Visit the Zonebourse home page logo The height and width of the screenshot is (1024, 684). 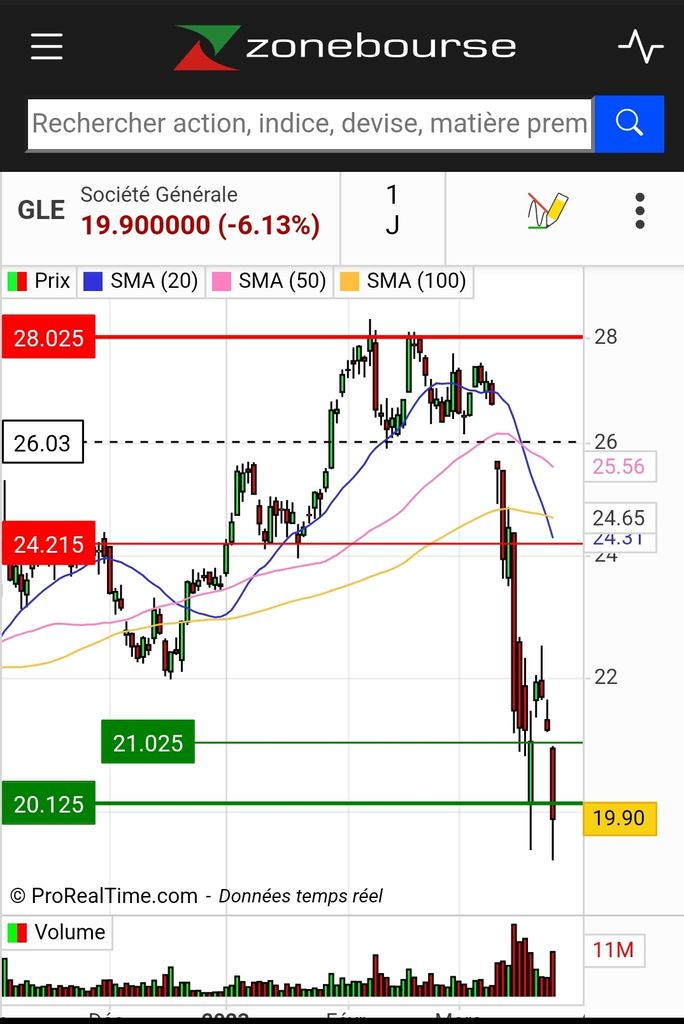(x=345, y=47)
